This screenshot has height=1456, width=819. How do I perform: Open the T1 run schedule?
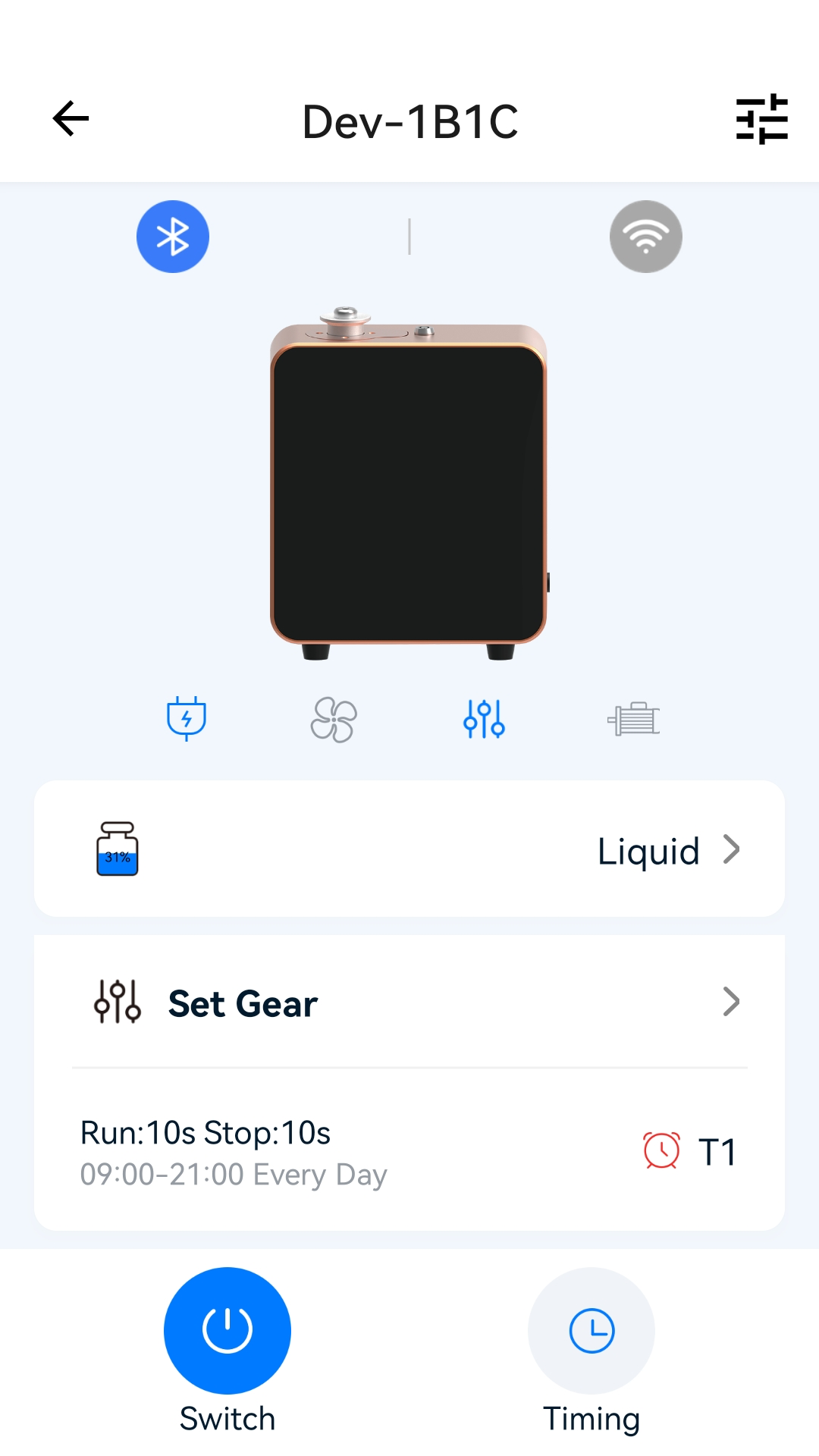coord(409,1151)
